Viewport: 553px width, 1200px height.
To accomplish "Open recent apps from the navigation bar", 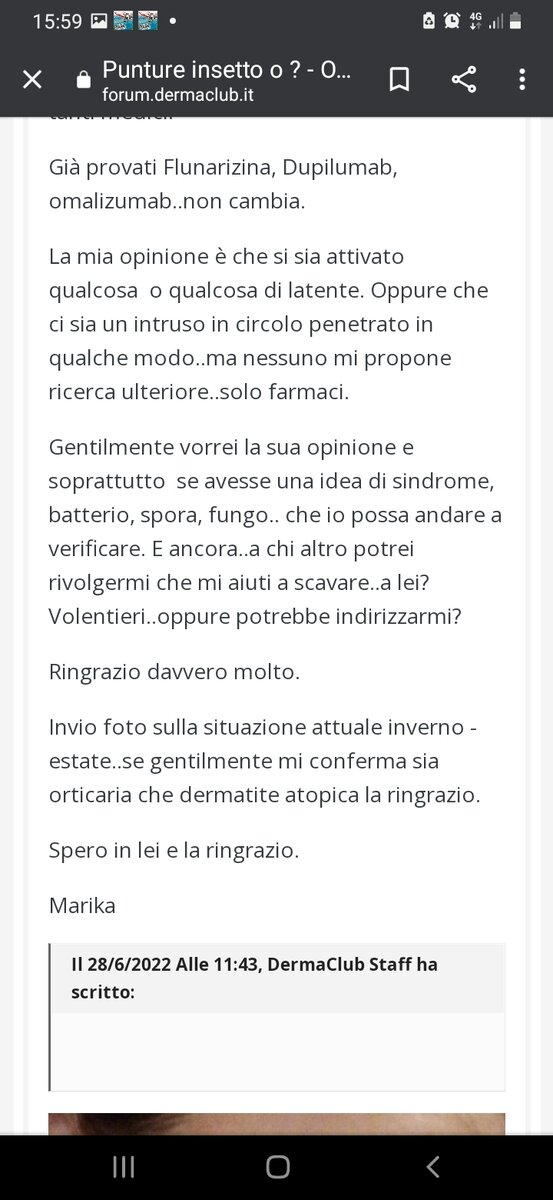I will (122, 1166).
